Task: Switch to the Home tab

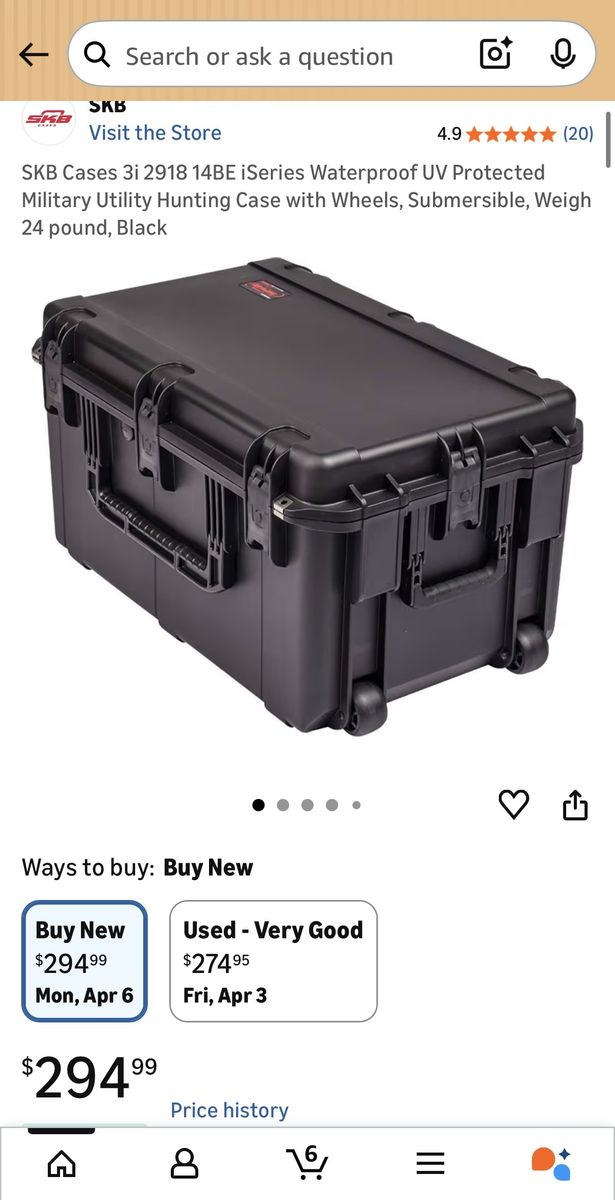Action: click(62, 1163)
